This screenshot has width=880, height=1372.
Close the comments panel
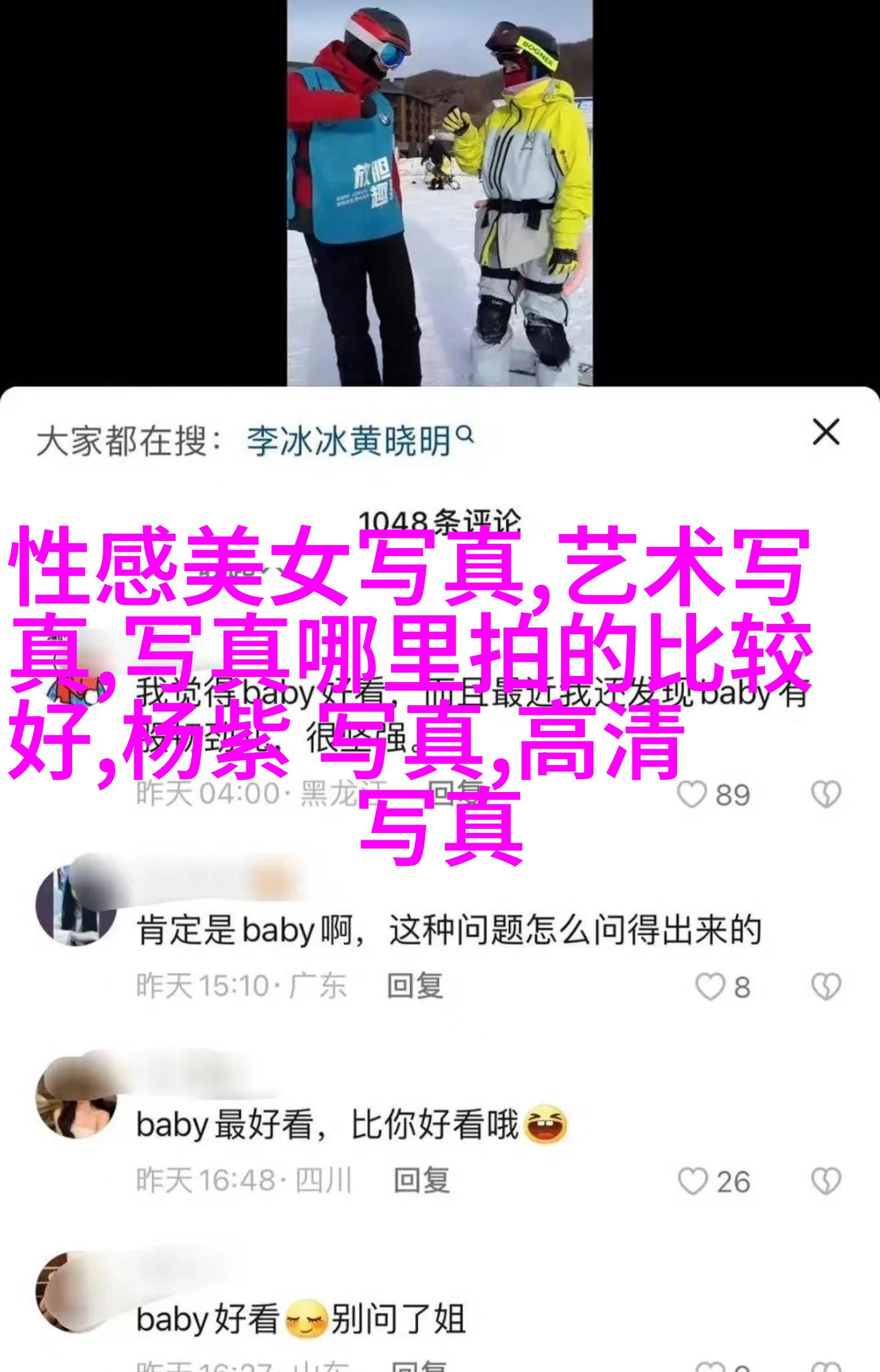(x=826, y=433)
